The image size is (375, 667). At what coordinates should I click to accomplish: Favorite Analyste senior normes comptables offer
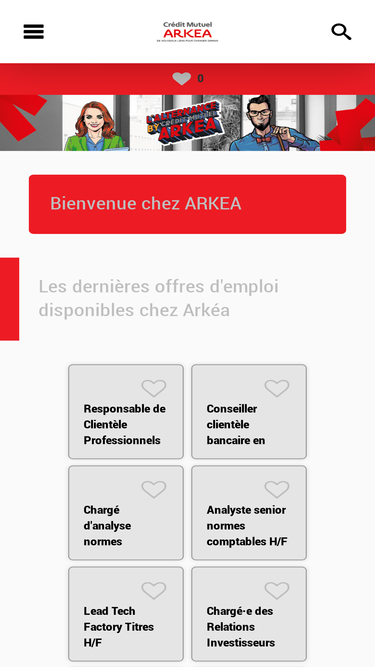(x=277, y=489)
